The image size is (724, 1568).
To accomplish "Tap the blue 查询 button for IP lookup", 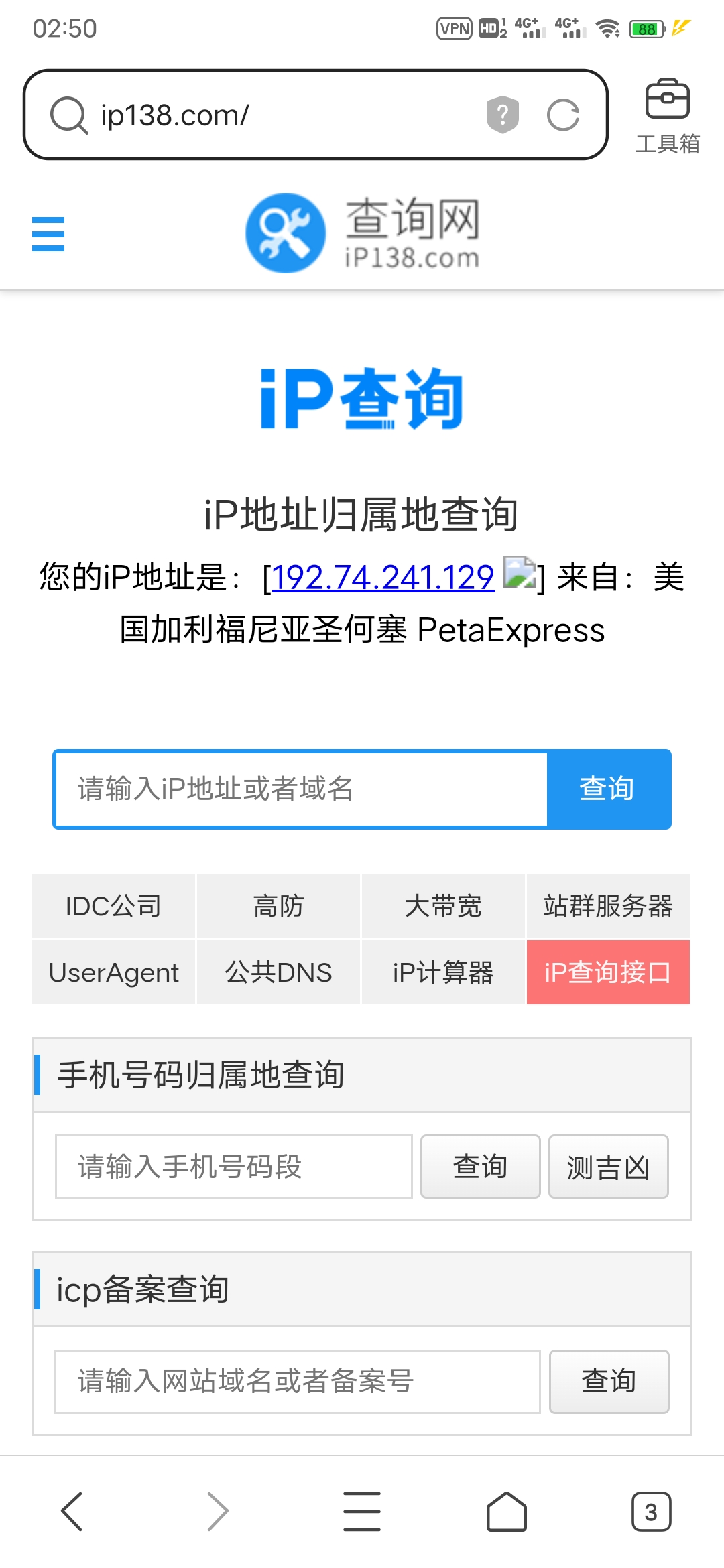I will point(607,789).
